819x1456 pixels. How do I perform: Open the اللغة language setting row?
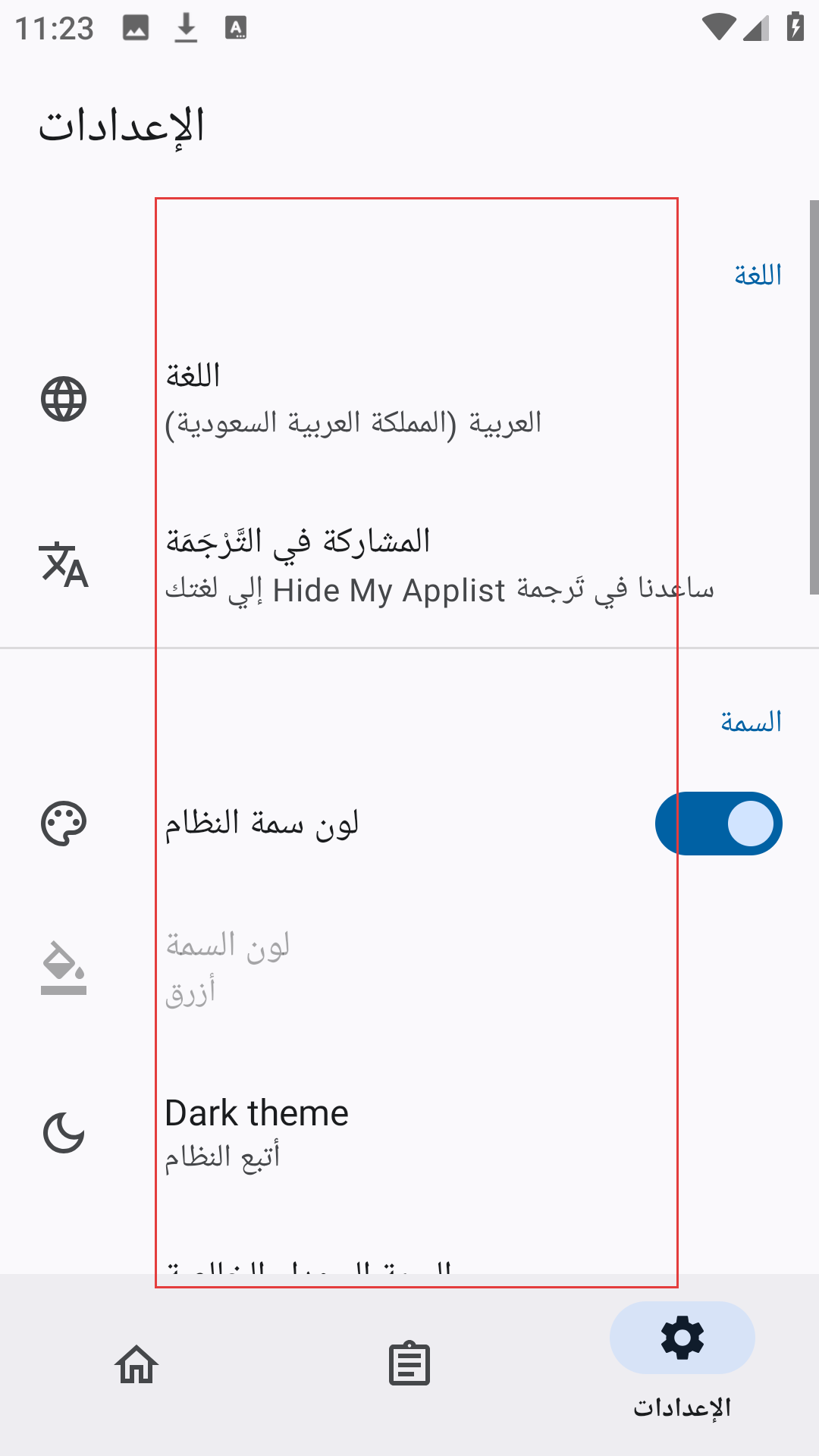click(409, 399)
